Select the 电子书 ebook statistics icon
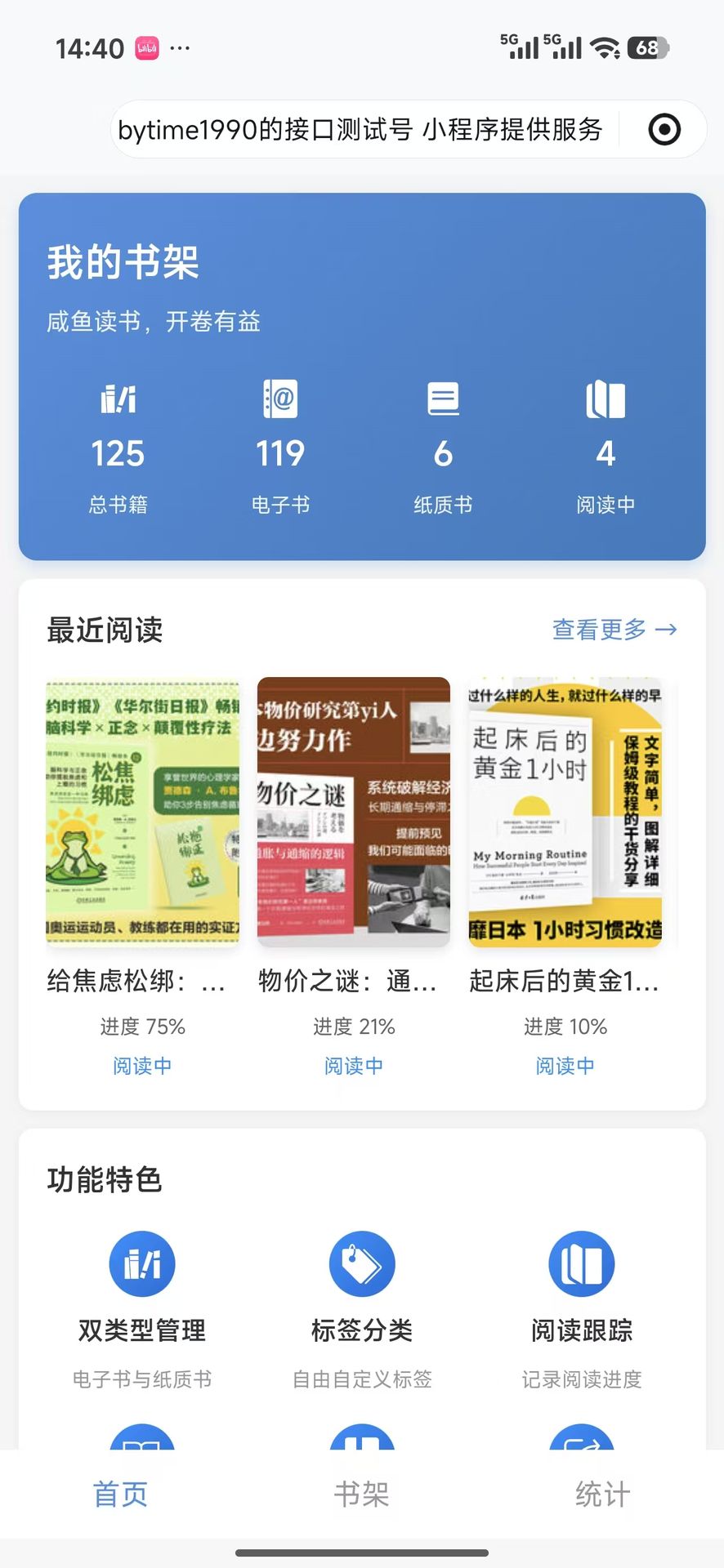 pyautogui.click(x=280, y=400)
